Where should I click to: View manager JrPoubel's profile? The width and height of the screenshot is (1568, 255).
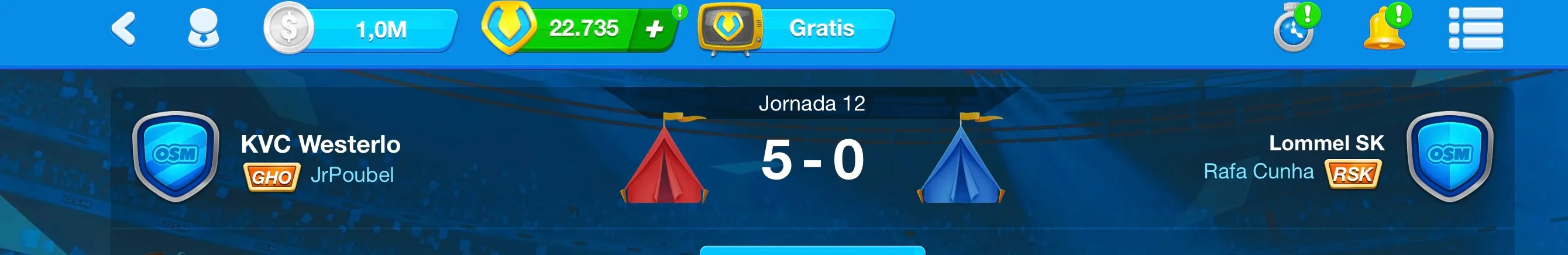[352, 175]
